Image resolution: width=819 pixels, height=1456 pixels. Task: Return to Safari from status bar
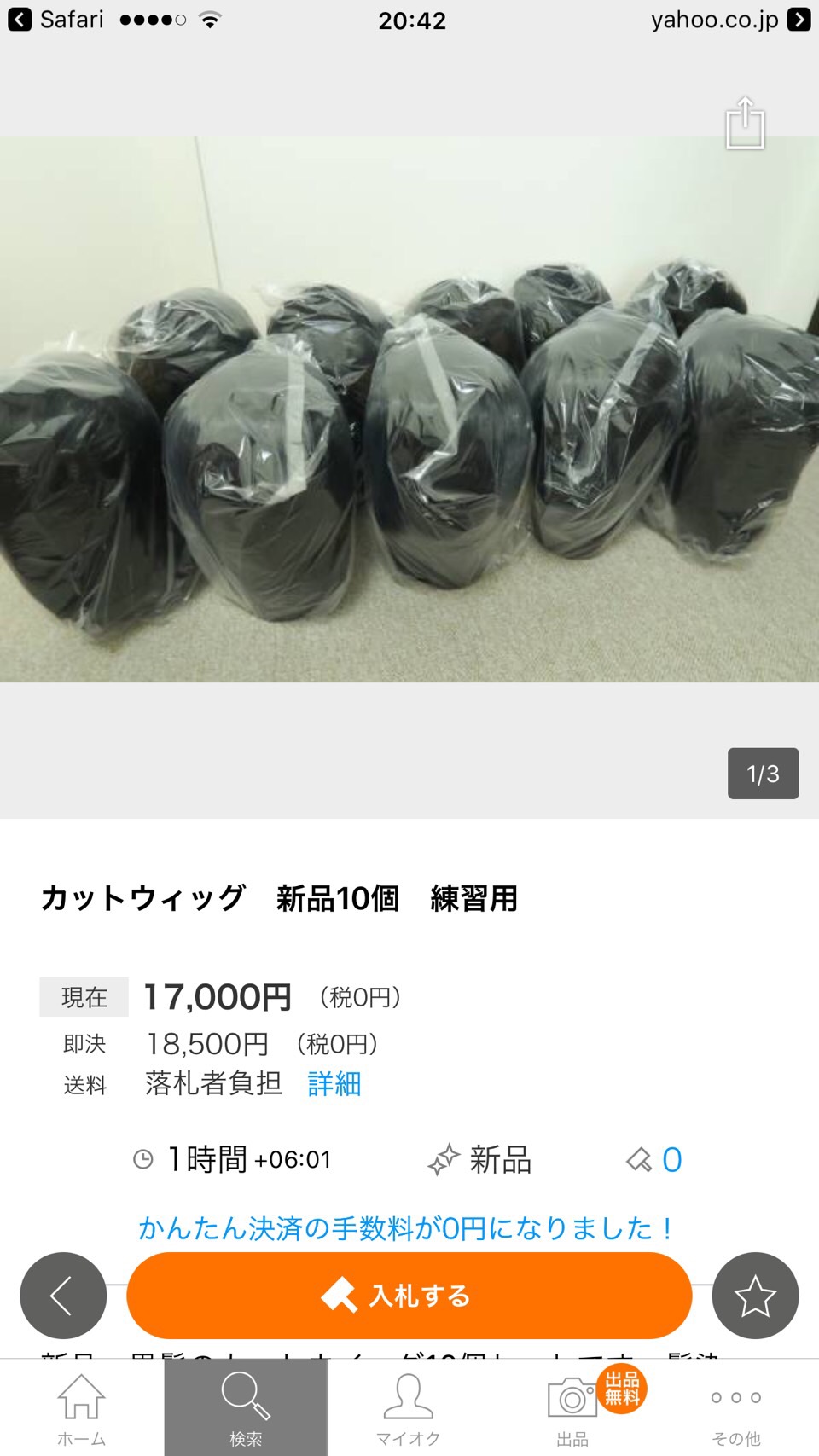[x=56, y=20]
